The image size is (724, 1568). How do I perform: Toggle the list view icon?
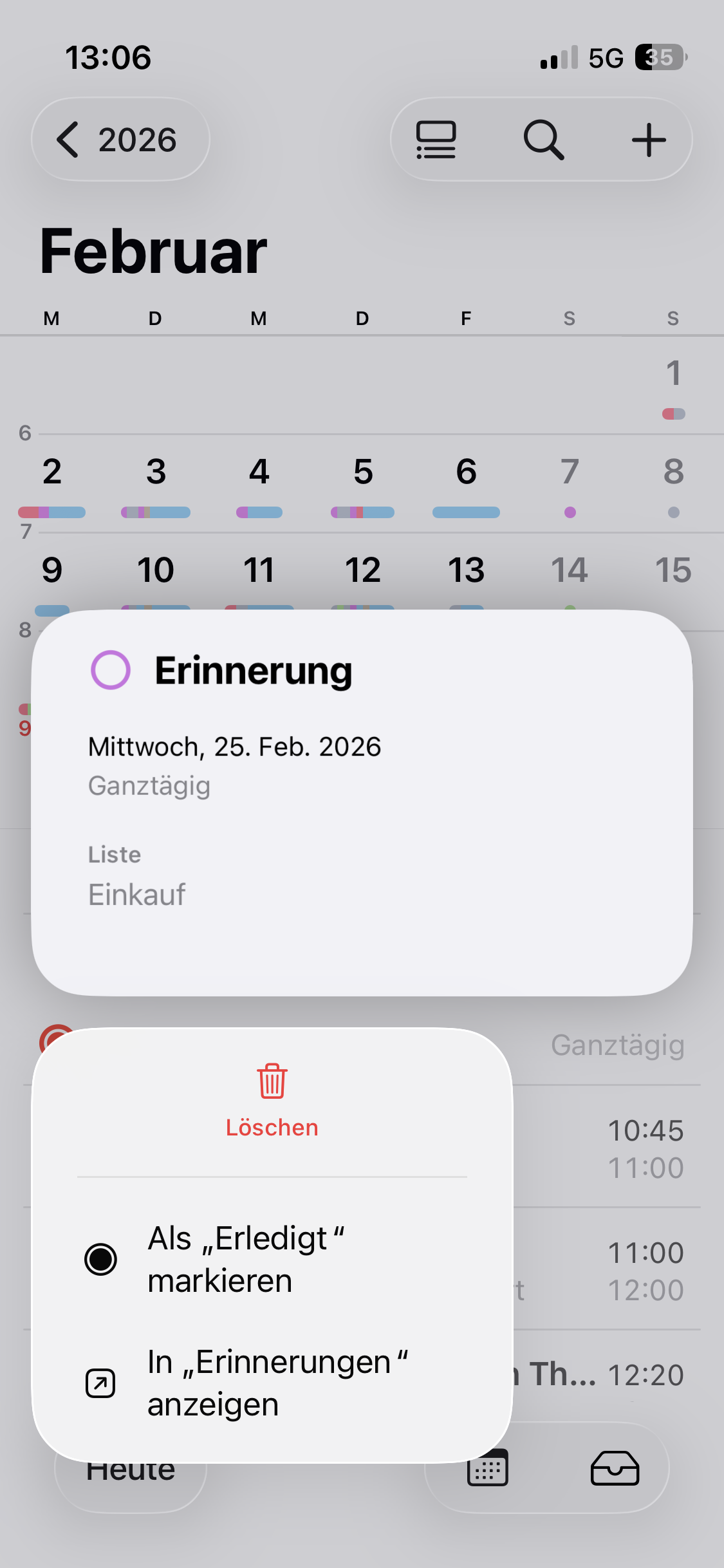(436, 140)
